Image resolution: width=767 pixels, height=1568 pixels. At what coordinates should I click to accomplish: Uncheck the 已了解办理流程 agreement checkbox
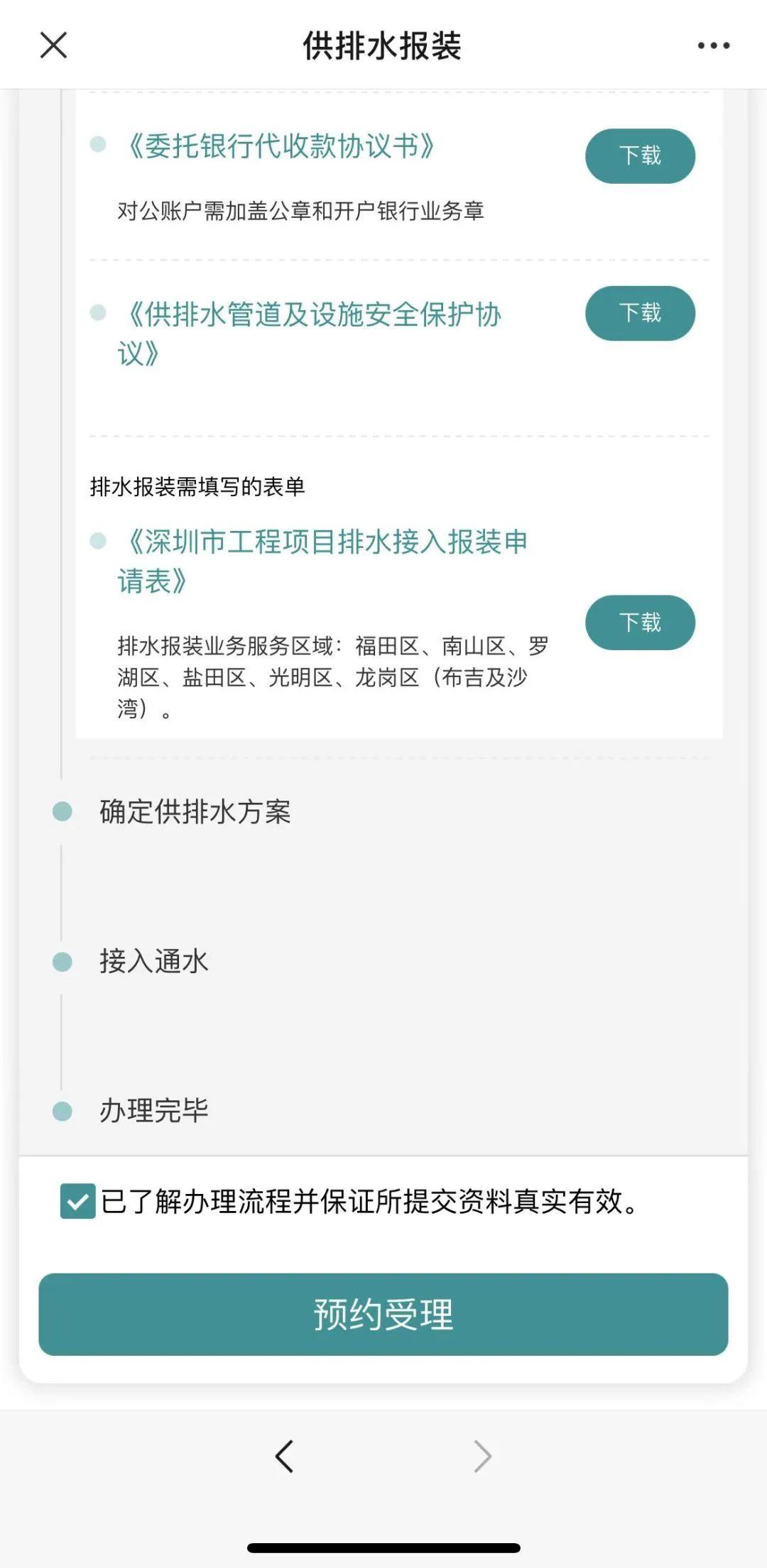[77, 1201]
